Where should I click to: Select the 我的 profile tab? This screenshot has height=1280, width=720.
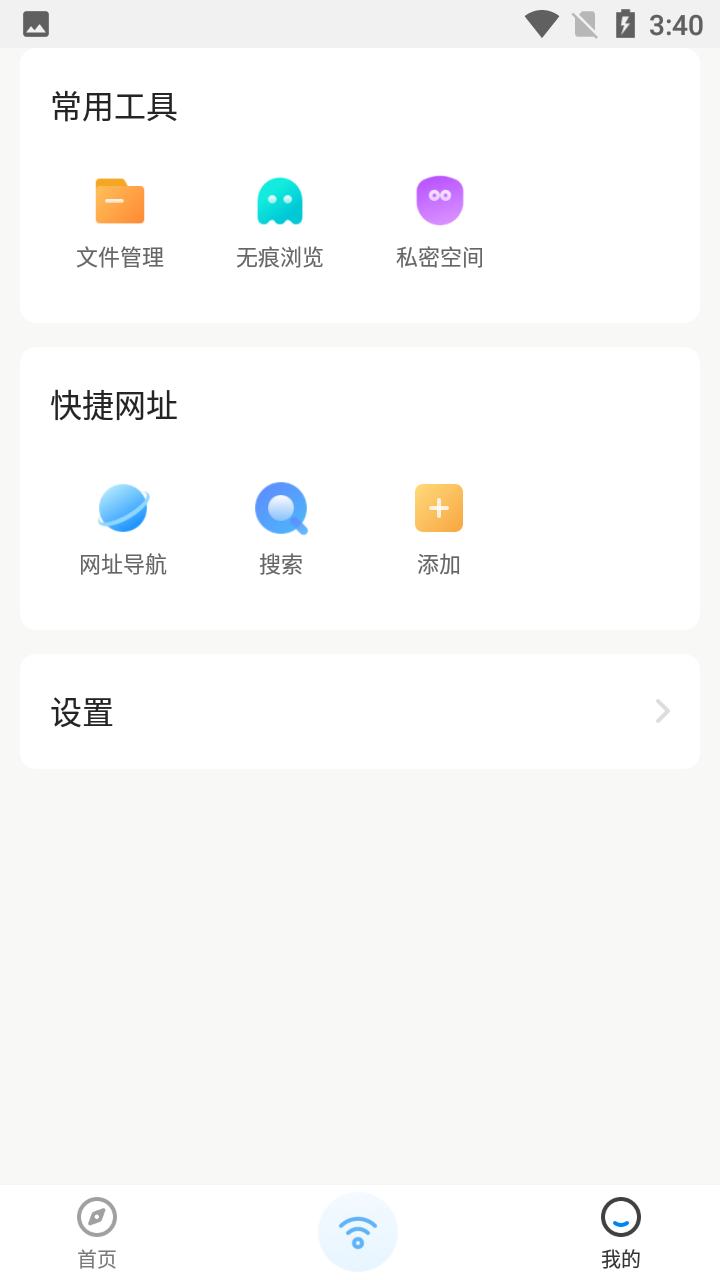coord(621,1231)
